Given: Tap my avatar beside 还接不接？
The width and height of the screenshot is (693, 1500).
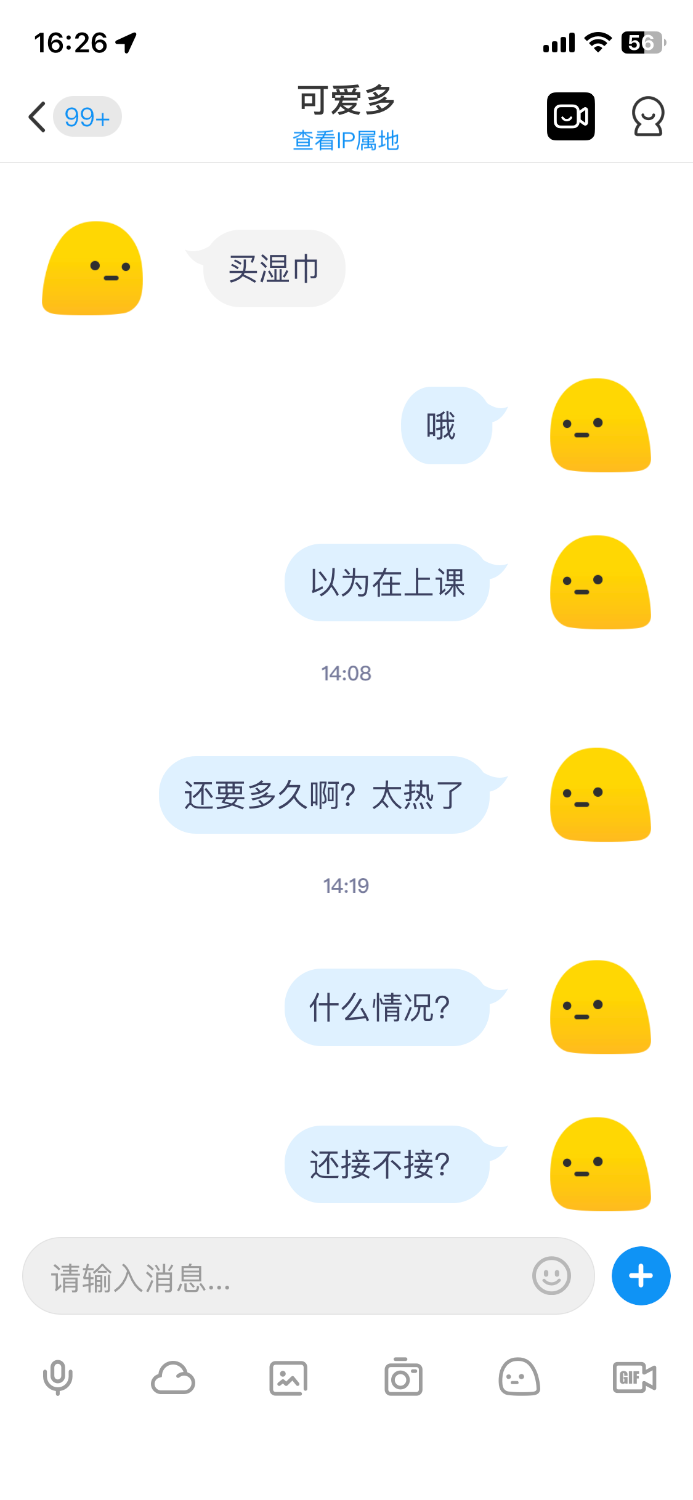Looking at the screenshot, I should (x=600, y=1163).
